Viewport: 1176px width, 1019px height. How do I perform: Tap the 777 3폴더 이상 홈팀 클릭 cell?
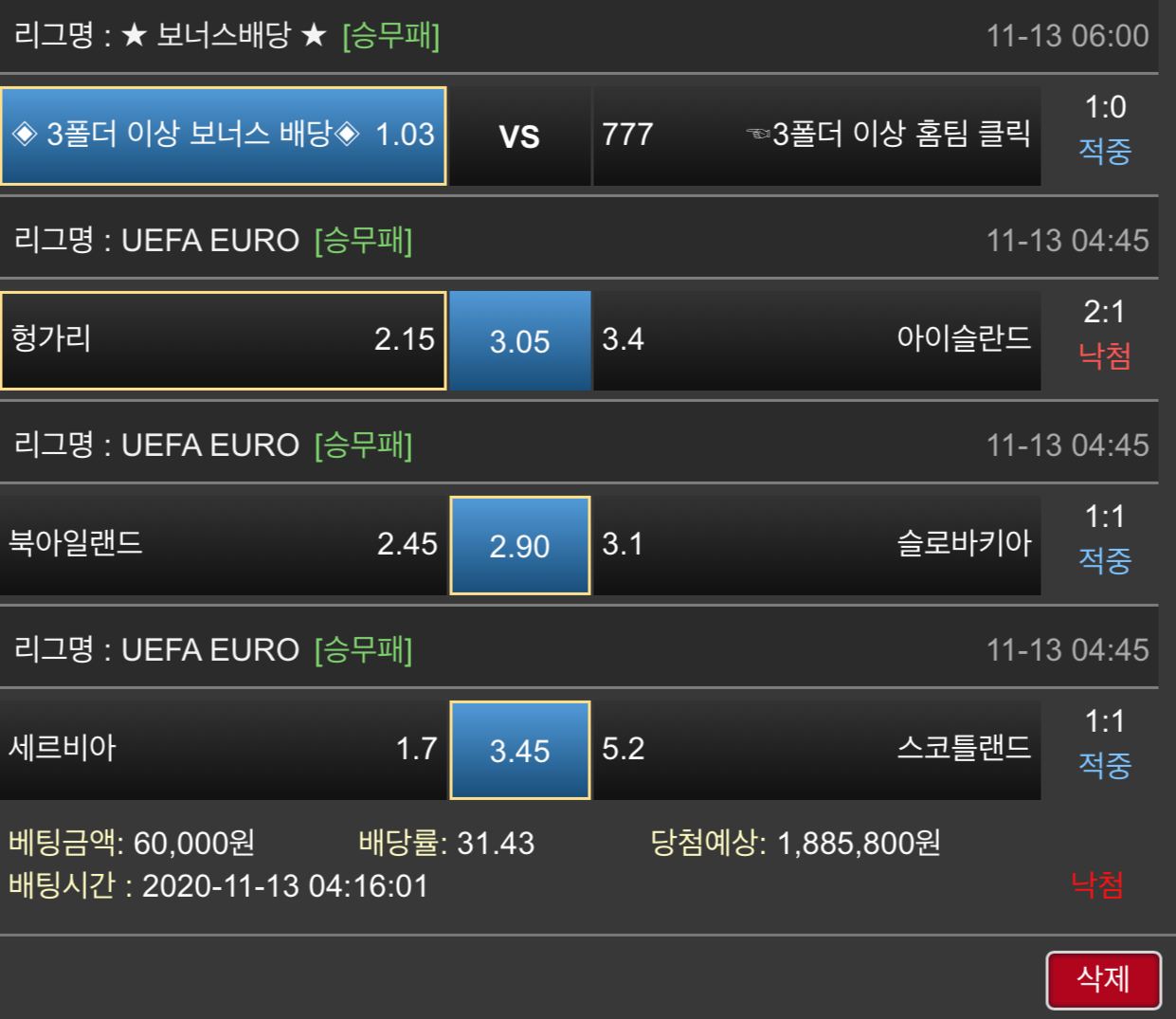pyautogui.click(x=817, y=136)
